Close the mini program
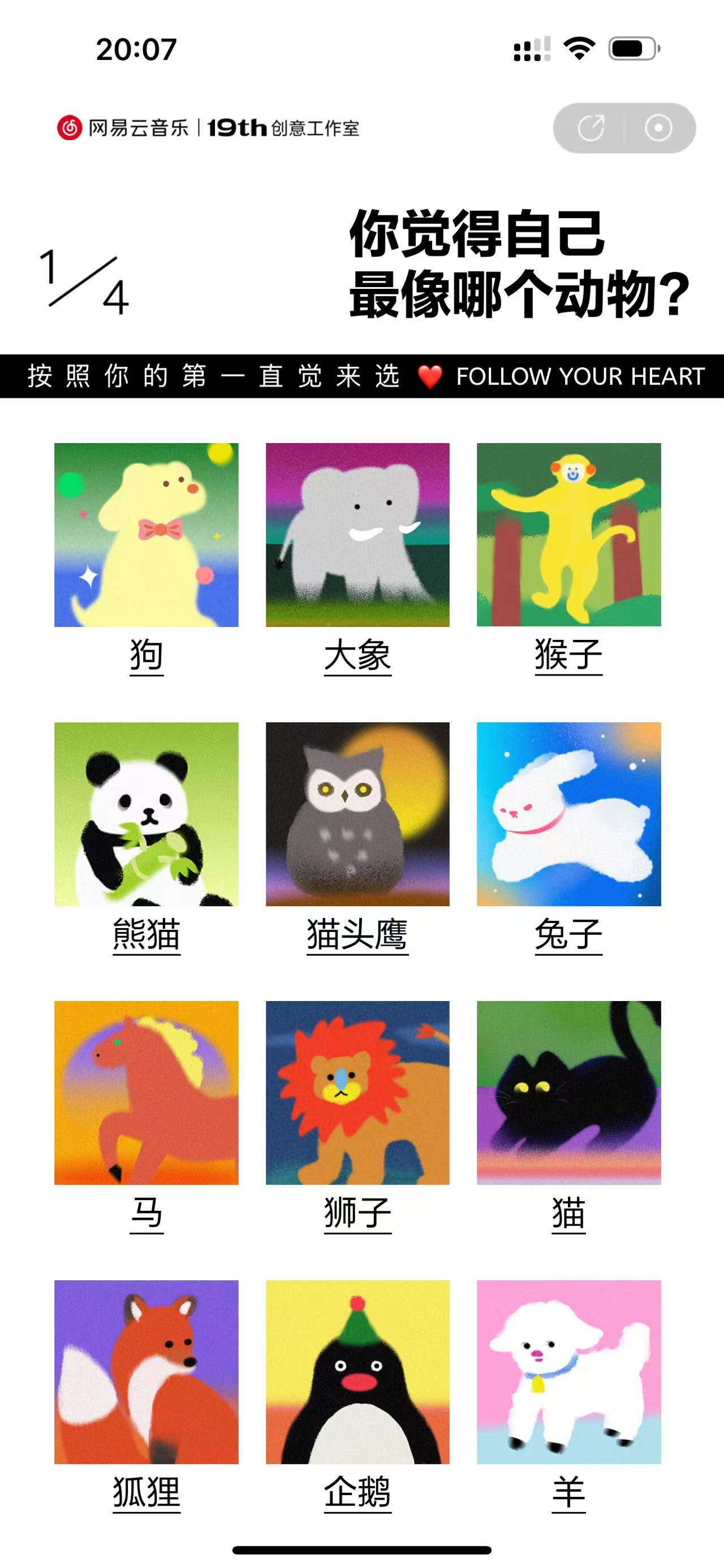724x1568 pixels. [x=658, y=128]
